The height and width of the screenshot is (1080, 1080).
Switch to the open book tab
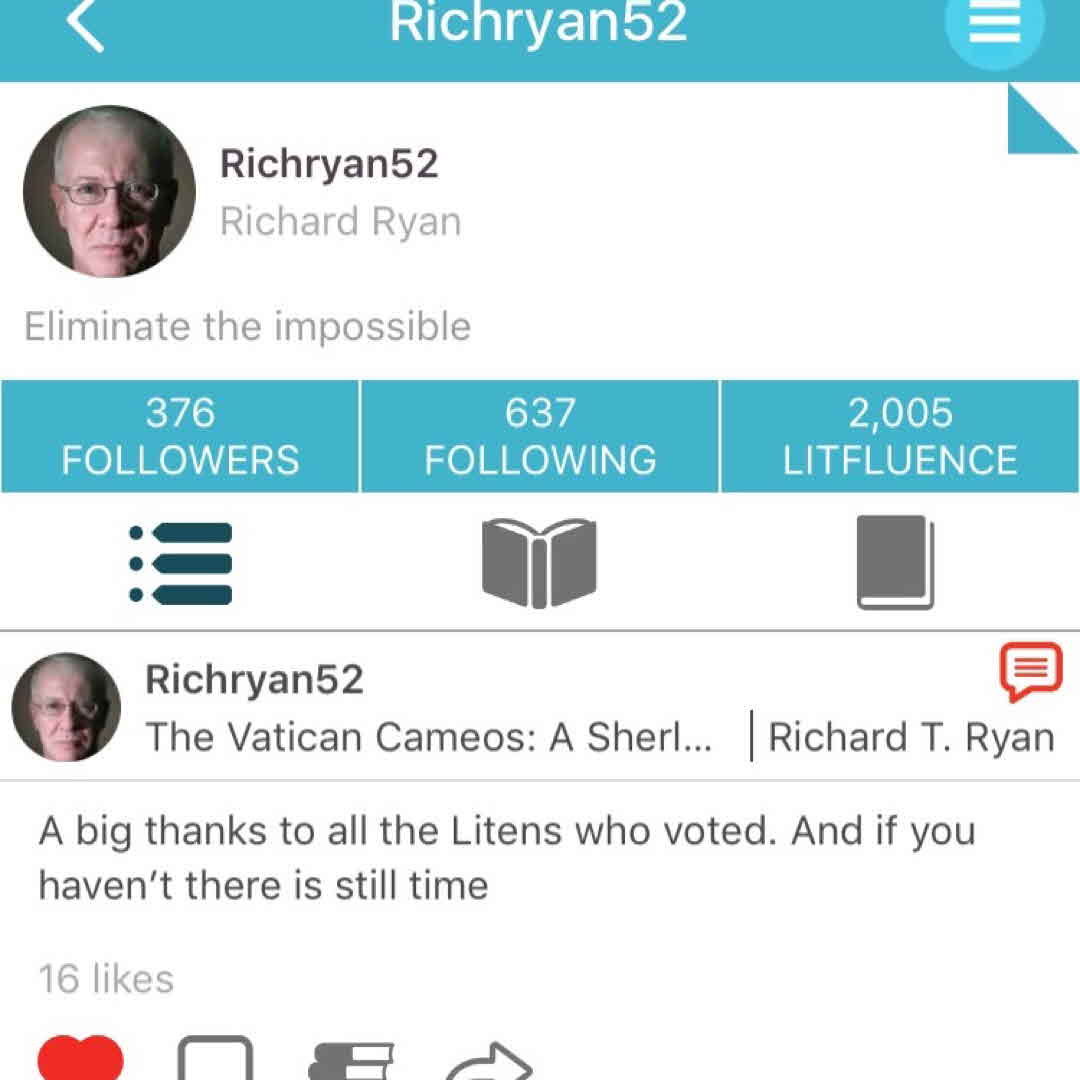coord(539,564)
